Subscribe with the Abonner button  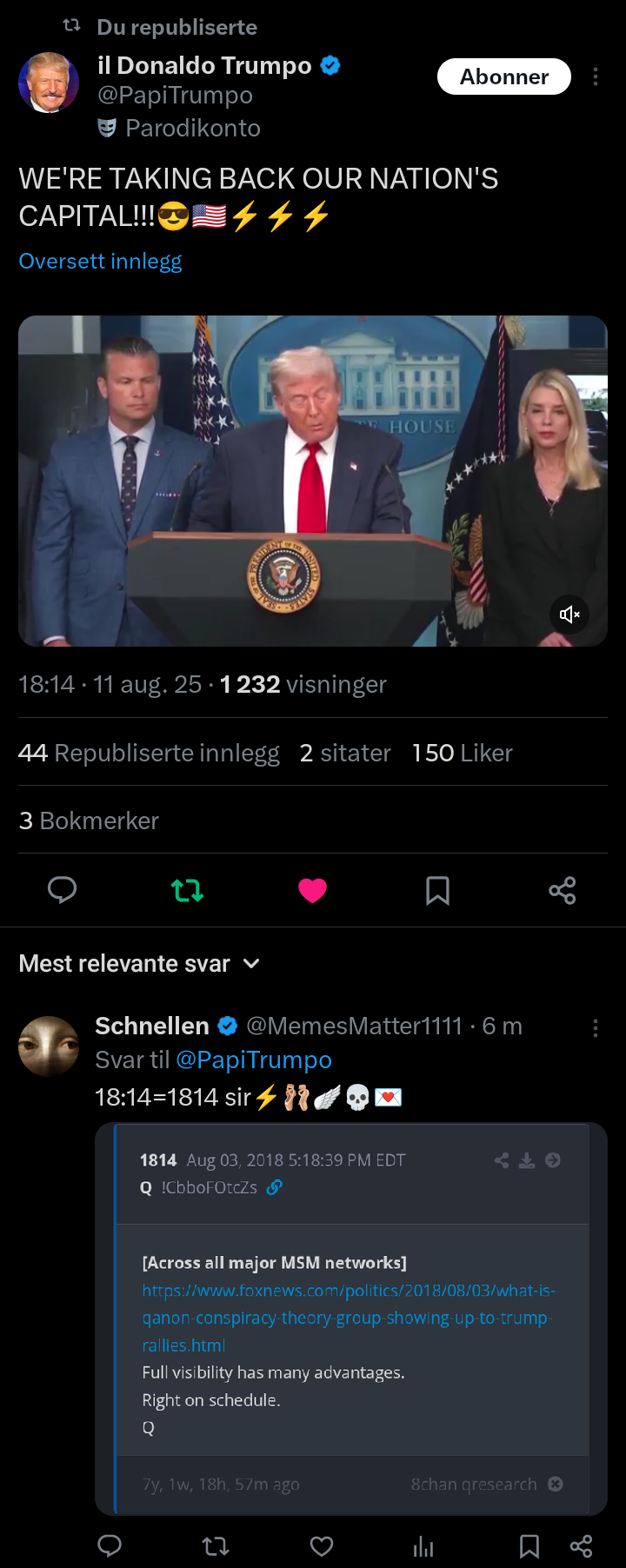[x=503, y=76]
